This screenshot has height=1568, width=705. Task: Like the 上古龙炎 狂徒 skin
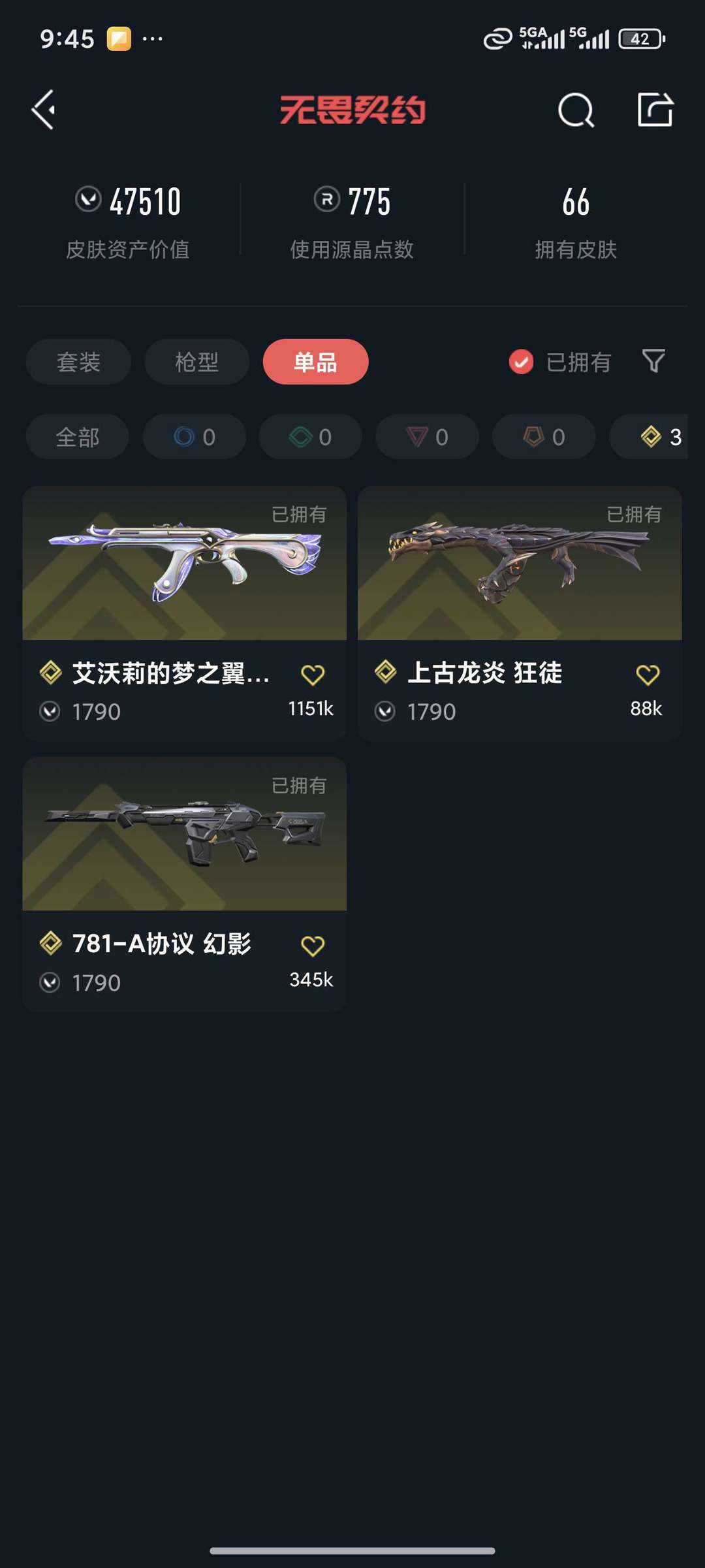(648, 675)
